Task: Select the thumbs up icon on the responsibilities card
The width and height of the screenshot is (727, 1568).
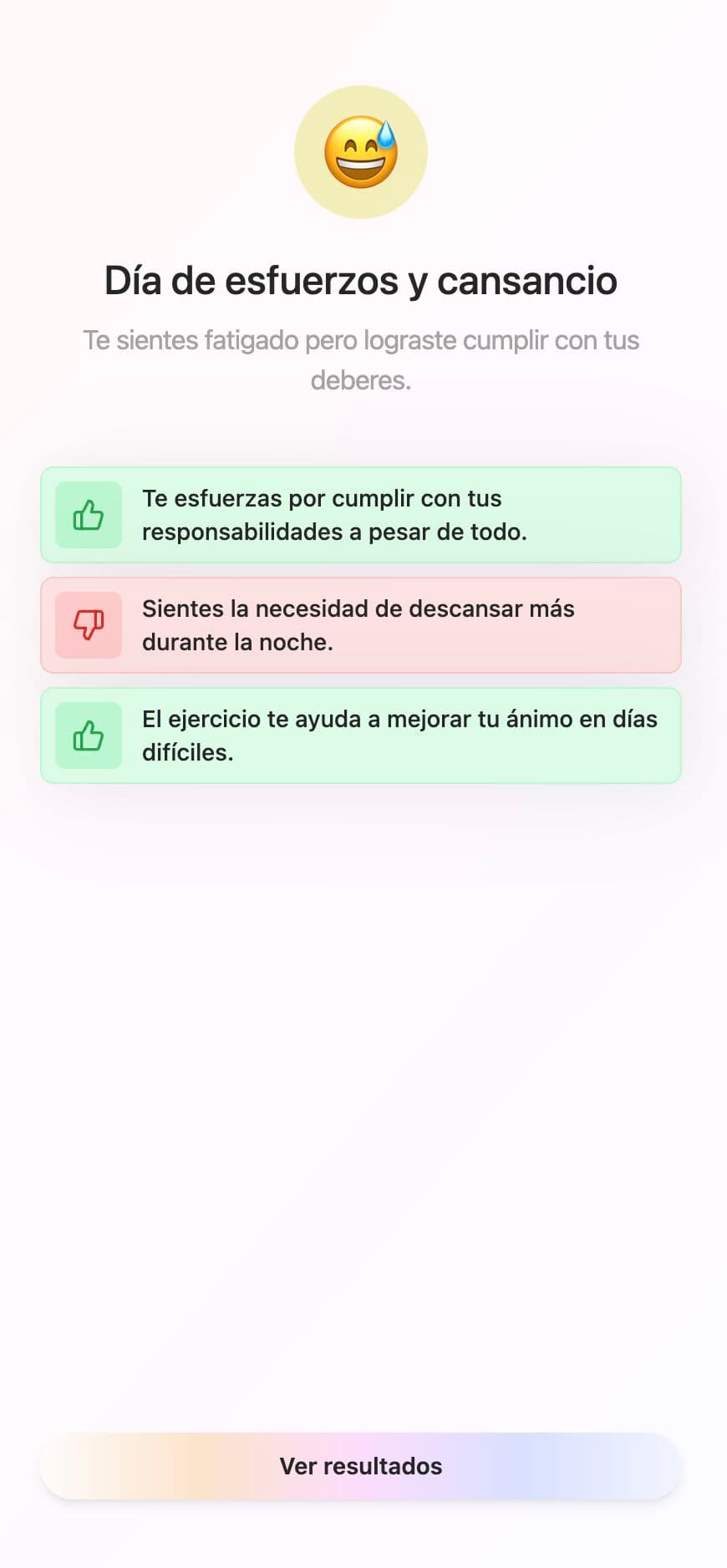Action: [x=88, y=516]
